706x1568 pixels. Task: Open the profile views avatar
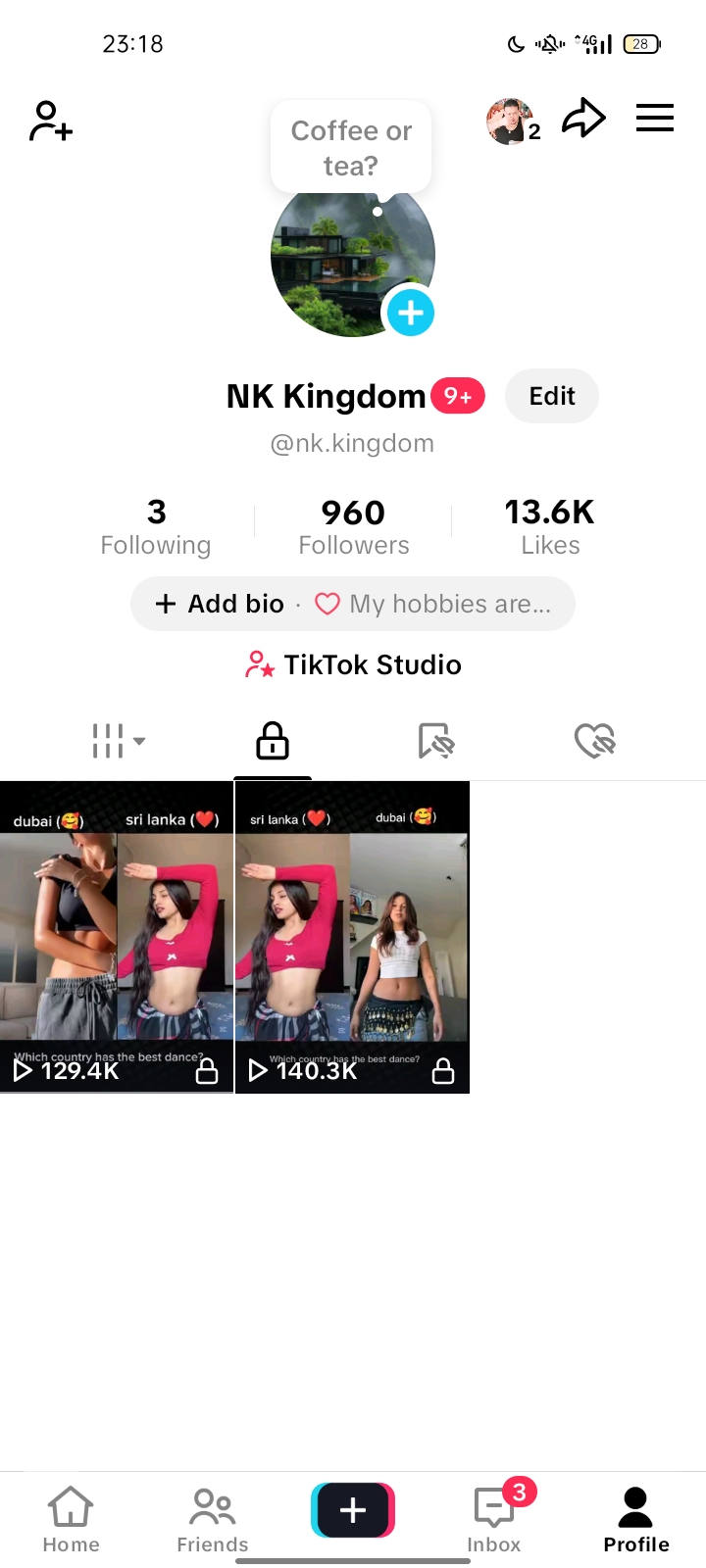coord(510,122)
